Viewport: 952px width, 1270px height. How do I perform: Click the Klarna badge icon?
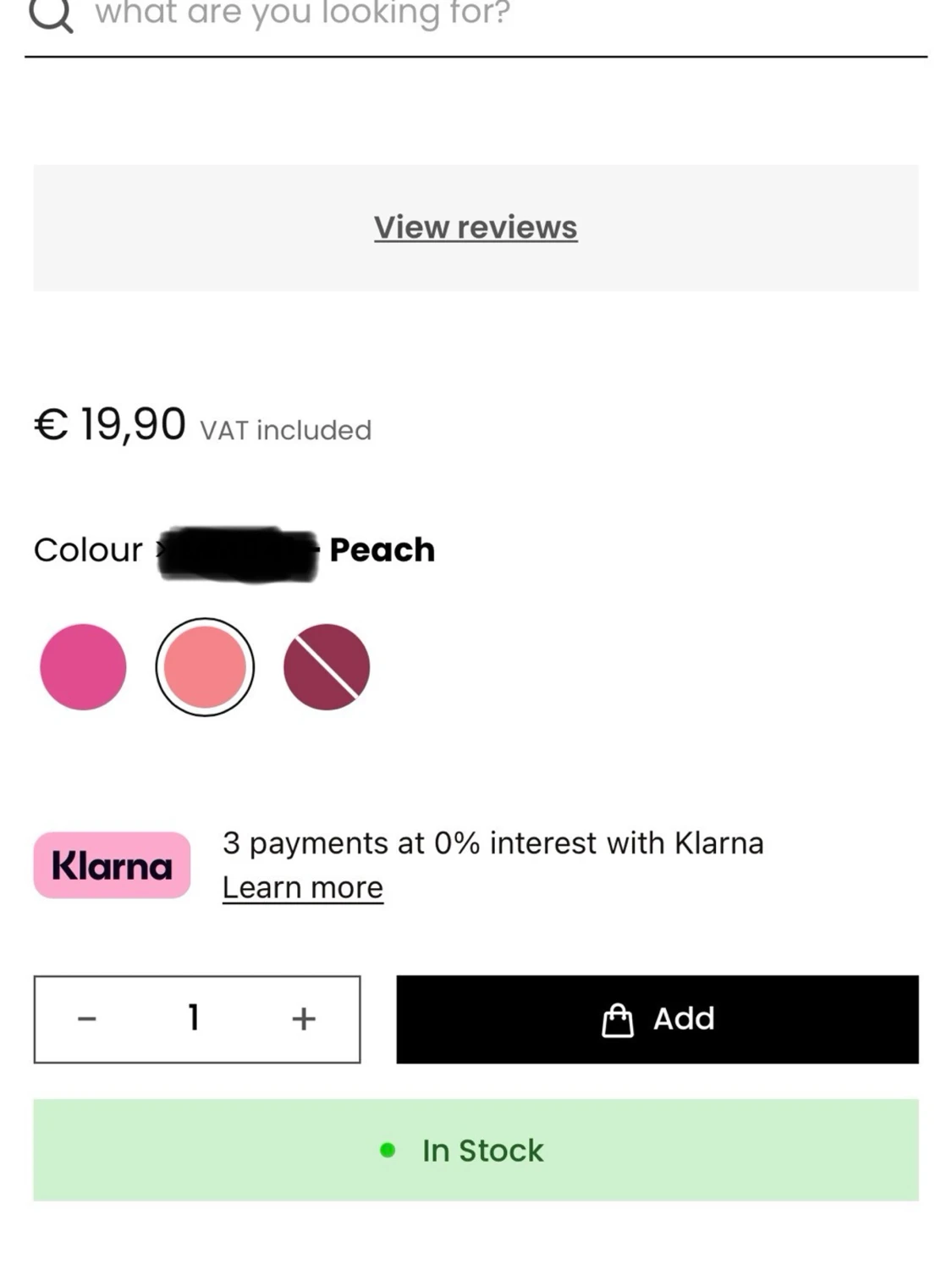pyautogui.click(x=112, y=864)
